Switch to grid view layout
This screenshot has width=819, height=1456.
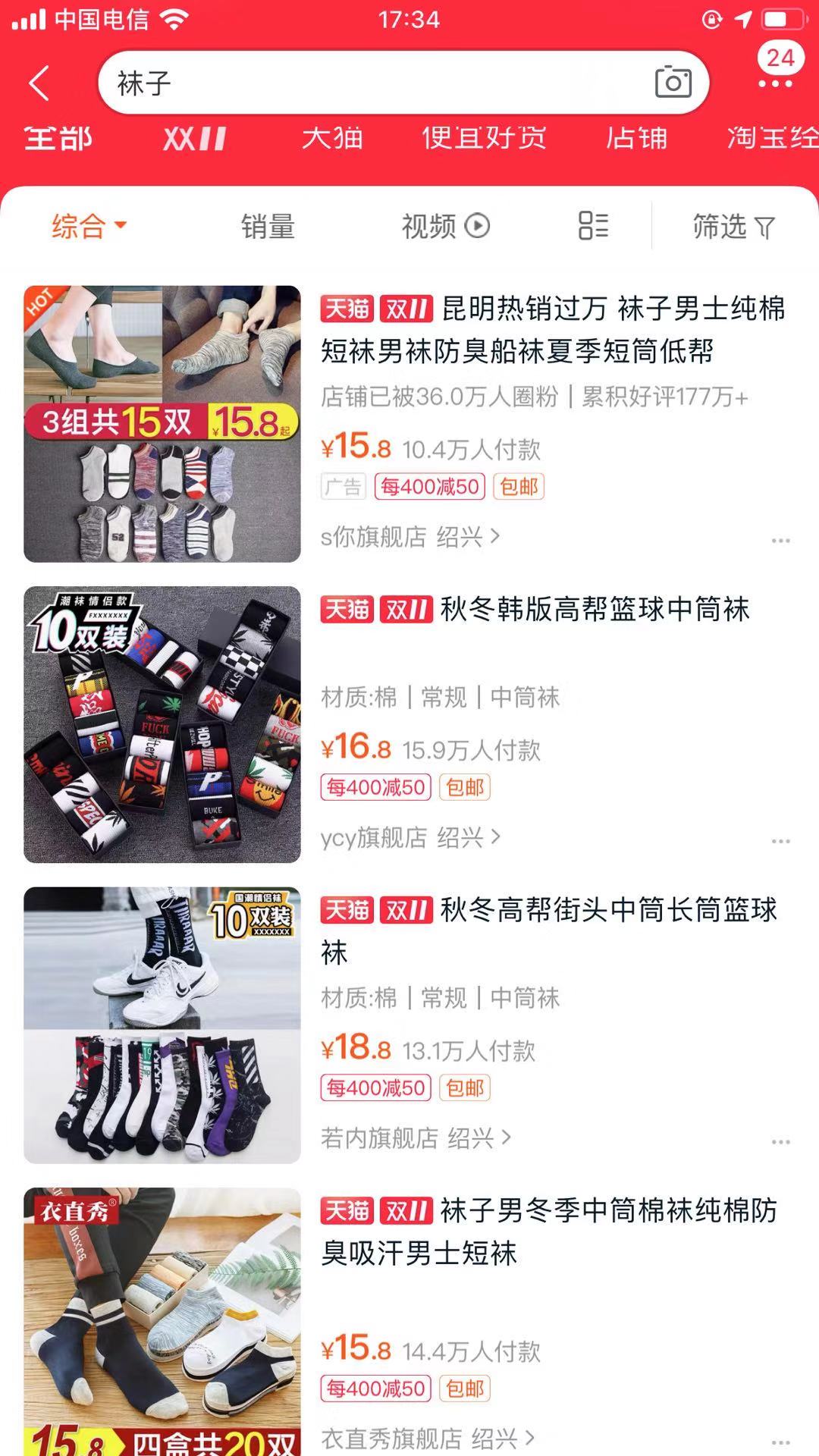tap(593, 225)
